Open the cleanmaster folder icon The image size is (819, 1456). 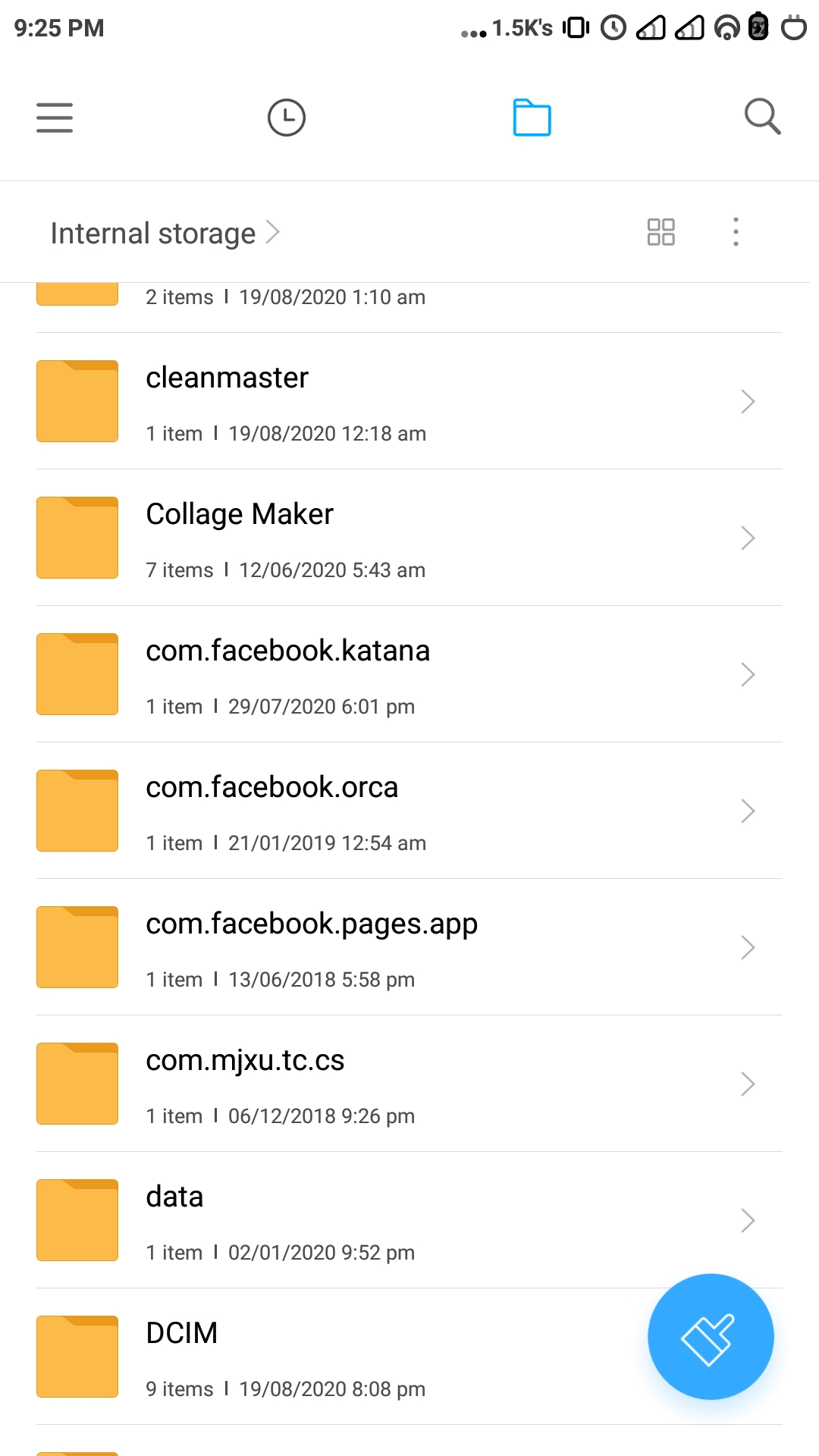(77, 401)
